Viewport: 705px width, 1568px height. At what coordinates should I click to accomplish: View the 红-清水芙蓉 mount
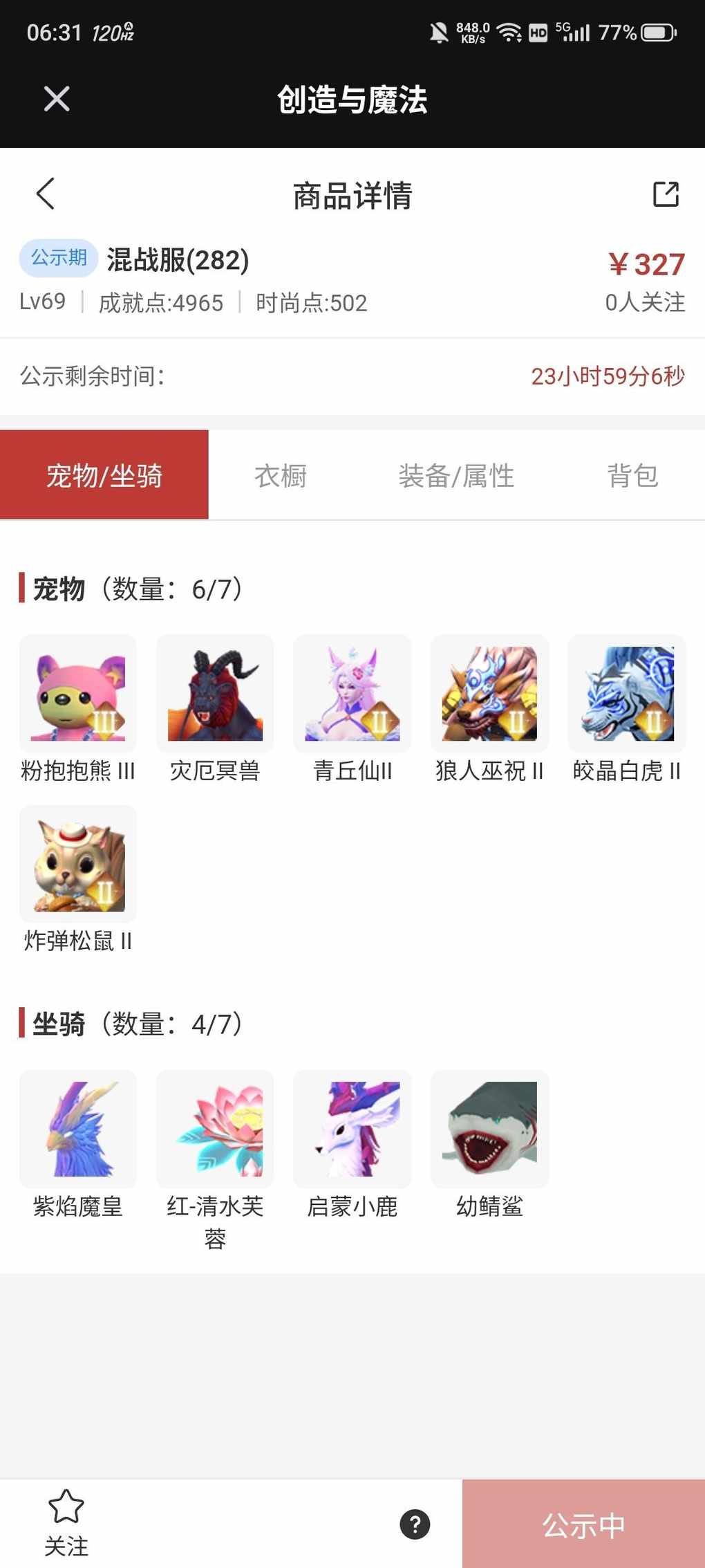point(215,1129)
